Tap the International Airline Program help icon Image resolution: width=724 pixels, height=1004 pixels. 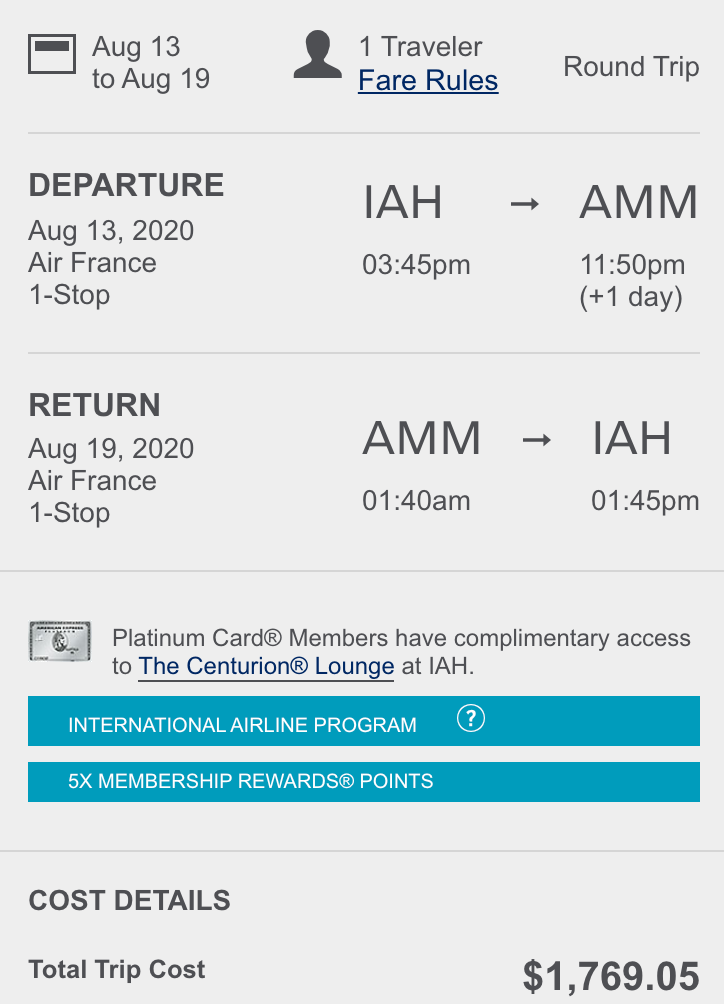pos(470,719)
